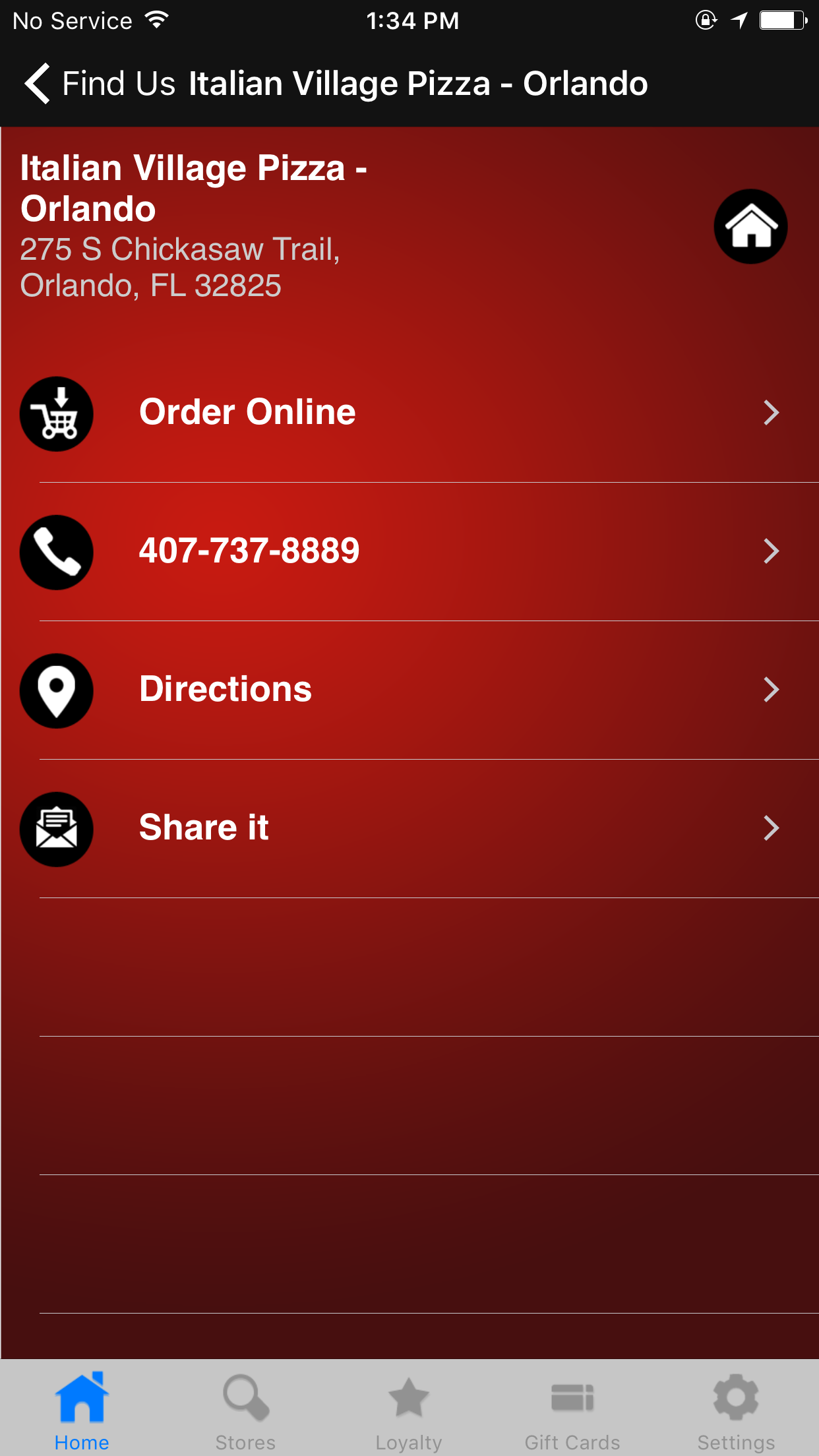Switch to the Stores tab
This screenshot has height=1456, width=819.
tap(245, 1410)
